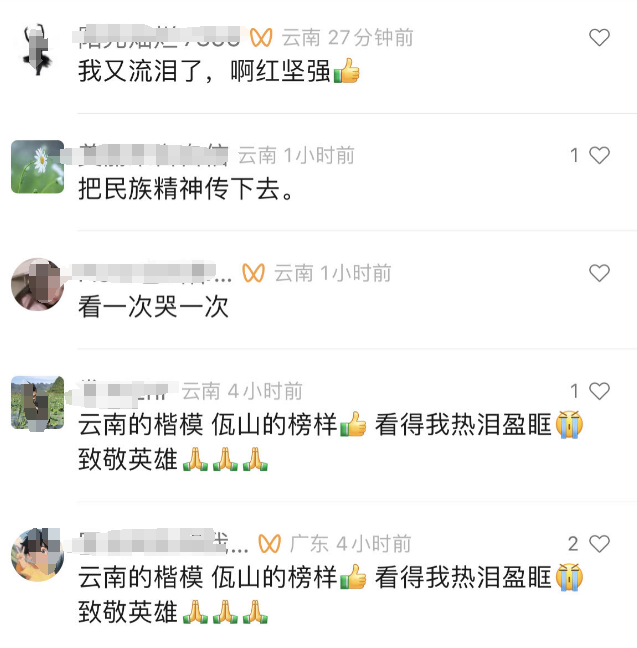Like the comment "我又流泪了，啊红坚强"
The height and width of the screenshot is (648, 637).
pos(599,38)
